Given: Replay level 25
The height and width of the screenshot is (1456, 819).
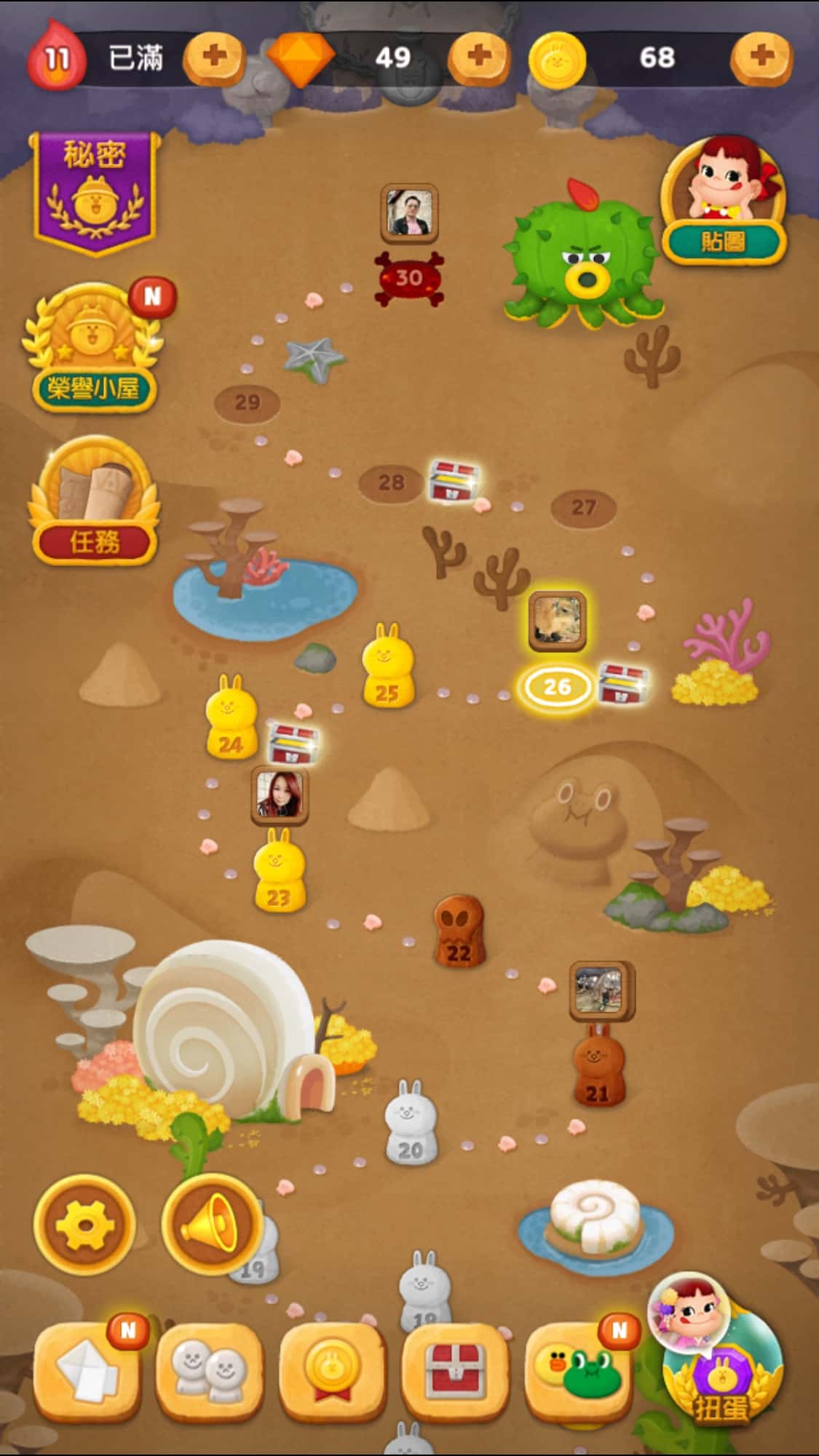Looking at the screenshot, I should point(387,666).
